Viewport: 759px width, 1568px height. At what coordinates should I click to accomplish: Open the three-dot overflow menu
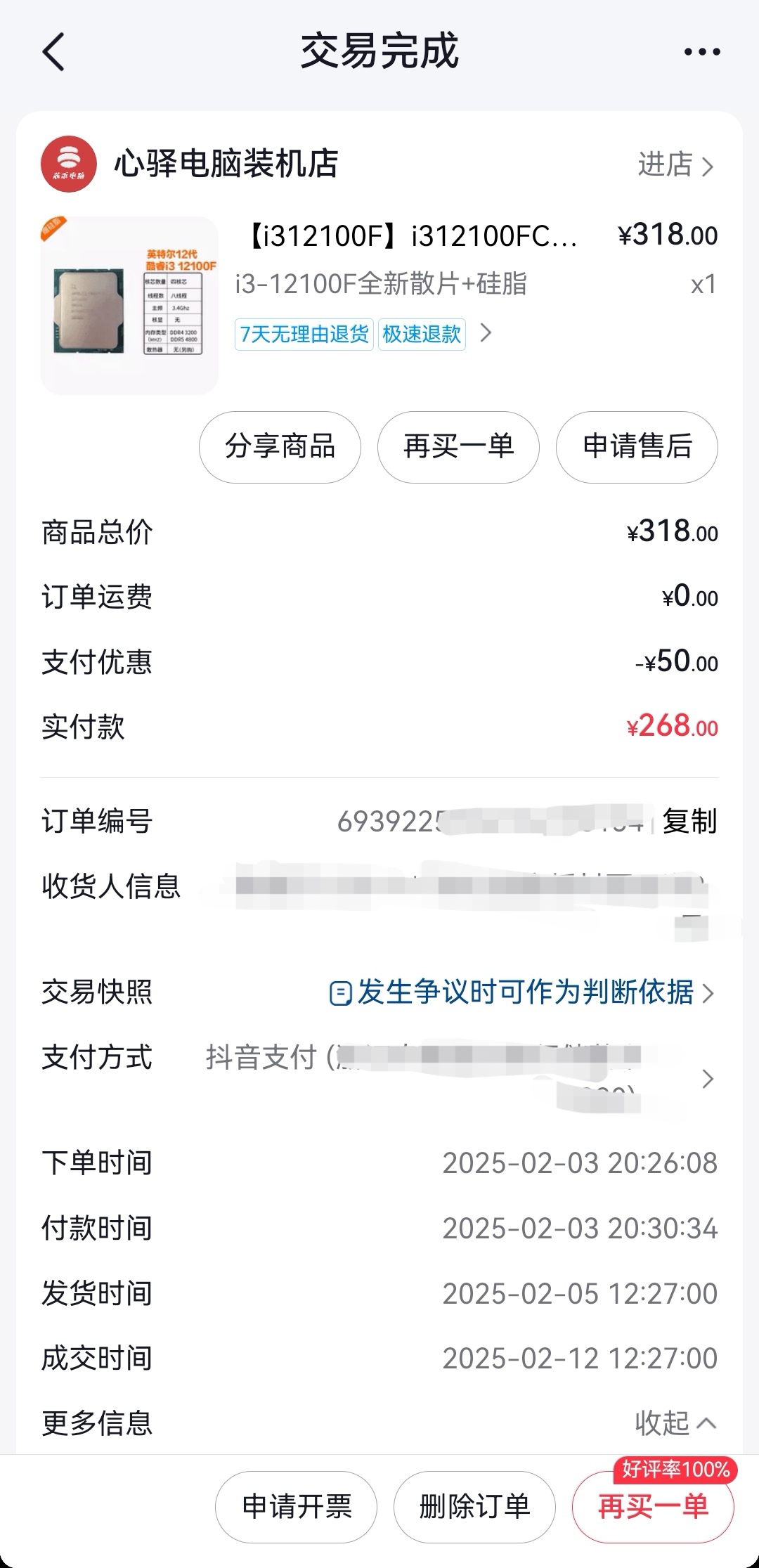[x=701, y=52]
